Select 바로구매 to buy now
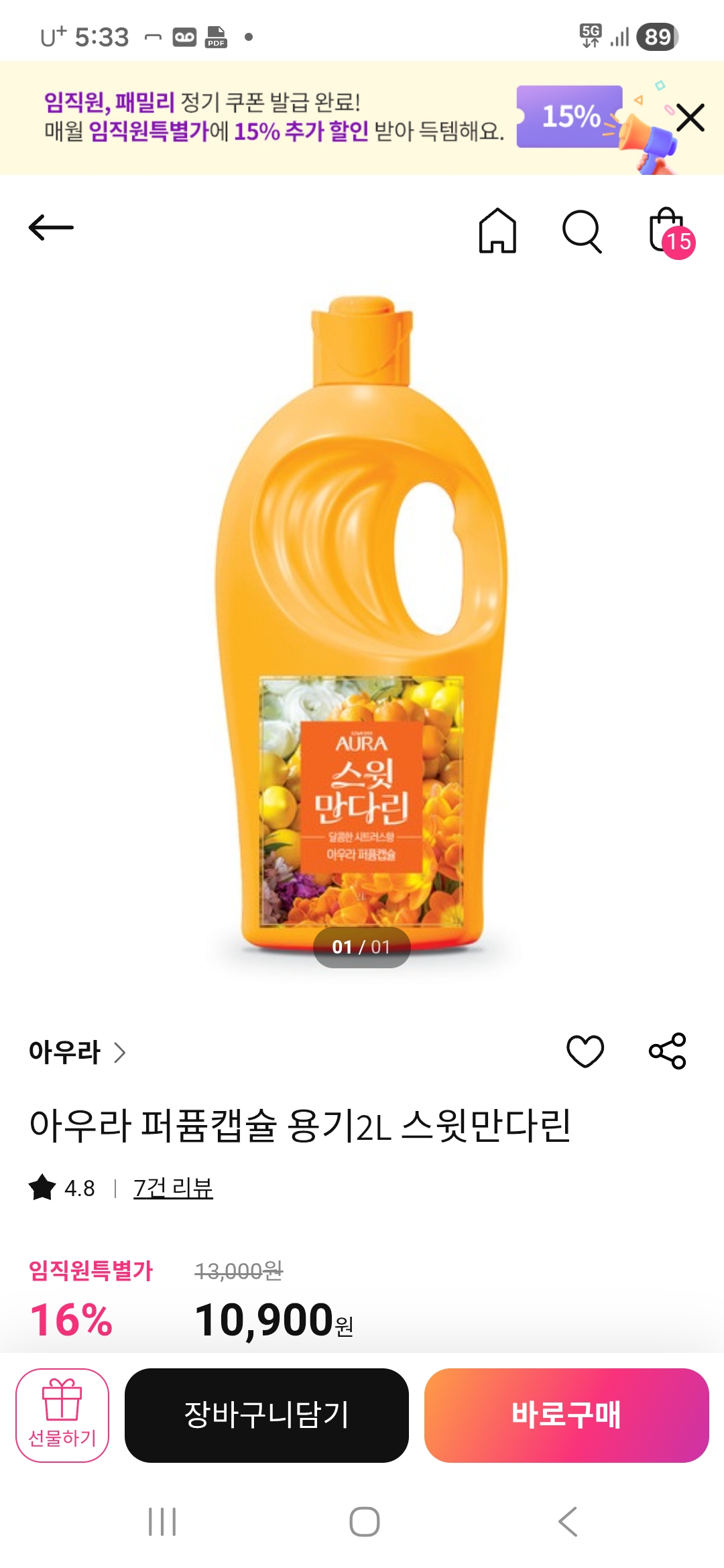 pos(566,1415)
